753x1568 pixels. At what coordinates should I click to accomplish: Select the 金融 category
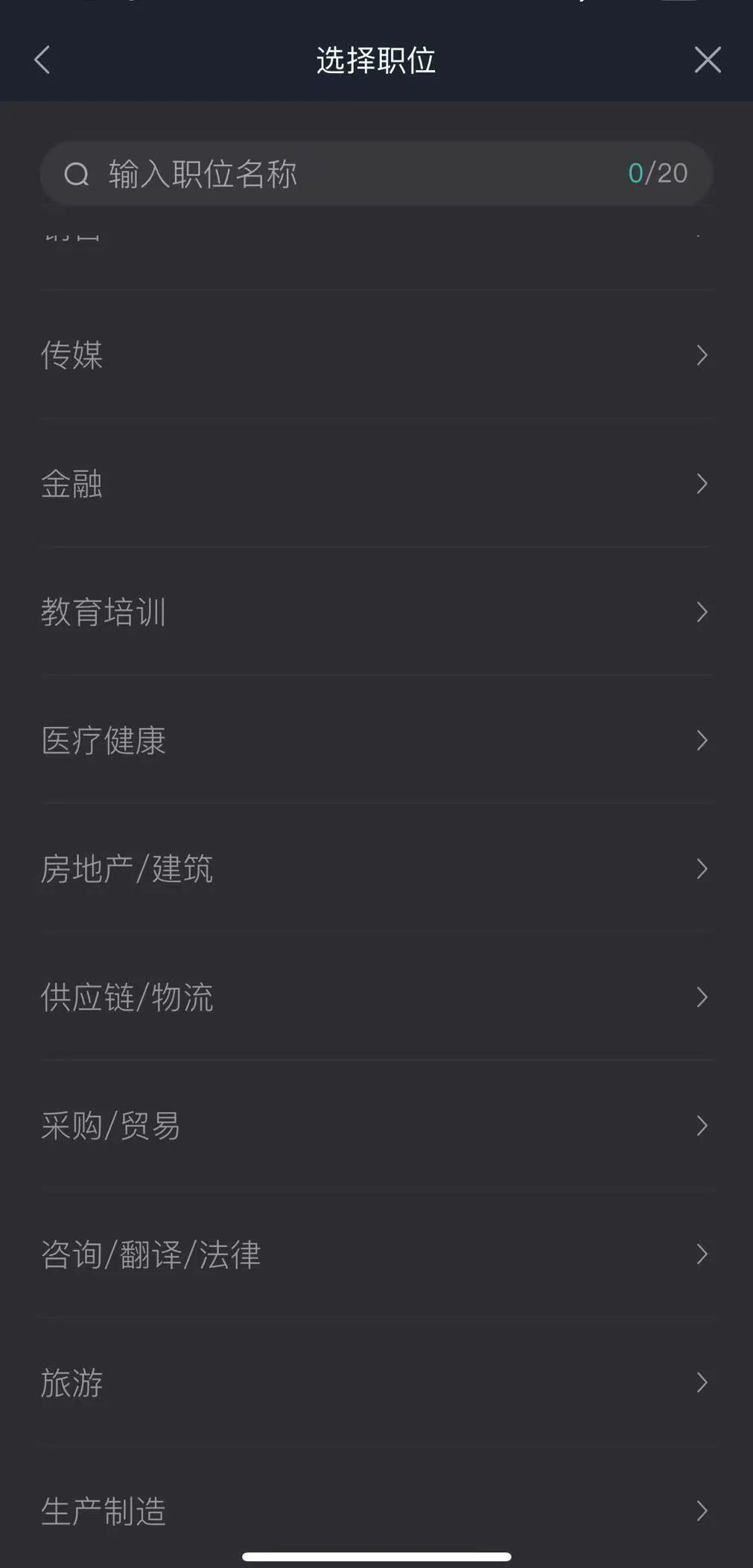click(x=376, y=483)
